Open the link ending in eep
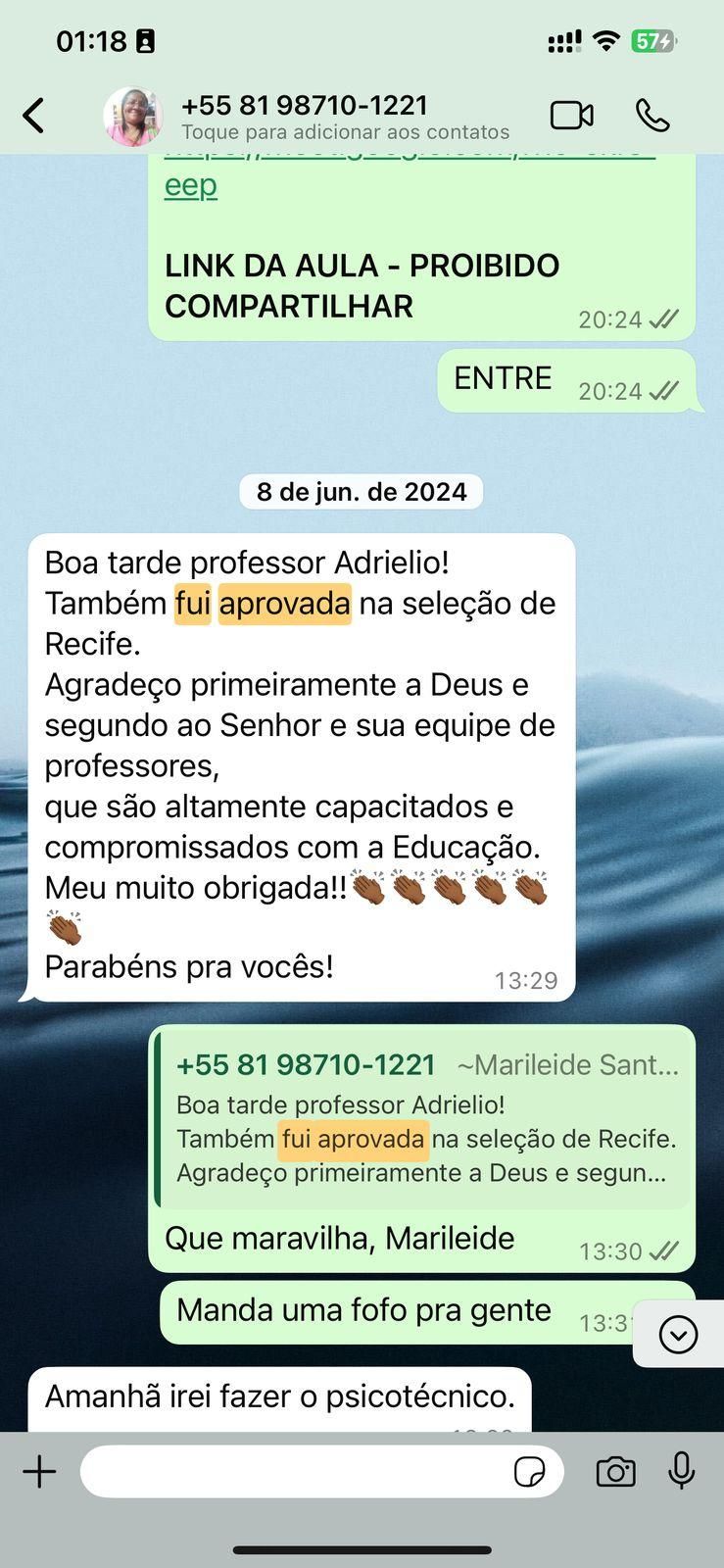Viewport: 724px width, 1568px height. click(x=191, y=185)
